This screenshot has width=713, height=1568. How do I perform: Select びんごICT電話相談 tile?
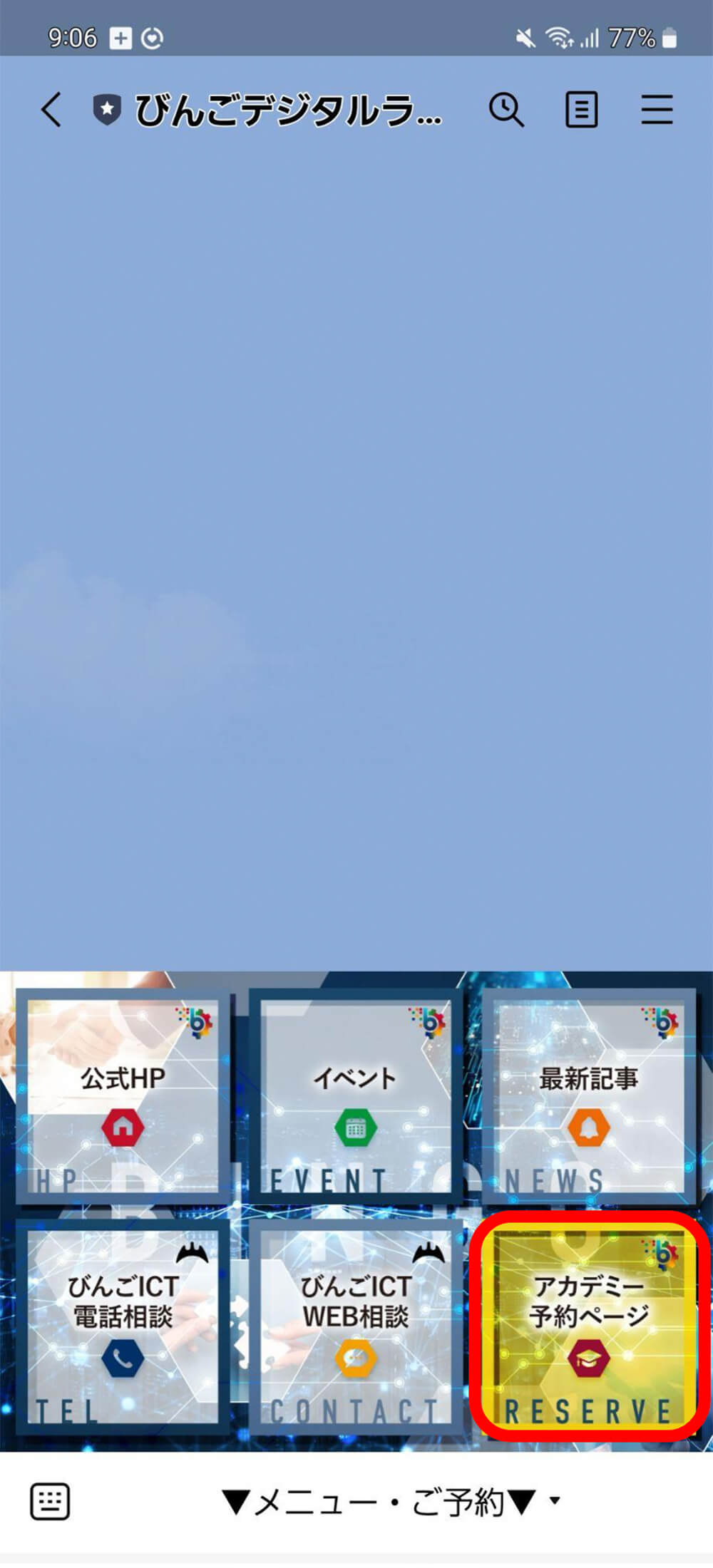pyautogui.click(x=123, y=1327)
